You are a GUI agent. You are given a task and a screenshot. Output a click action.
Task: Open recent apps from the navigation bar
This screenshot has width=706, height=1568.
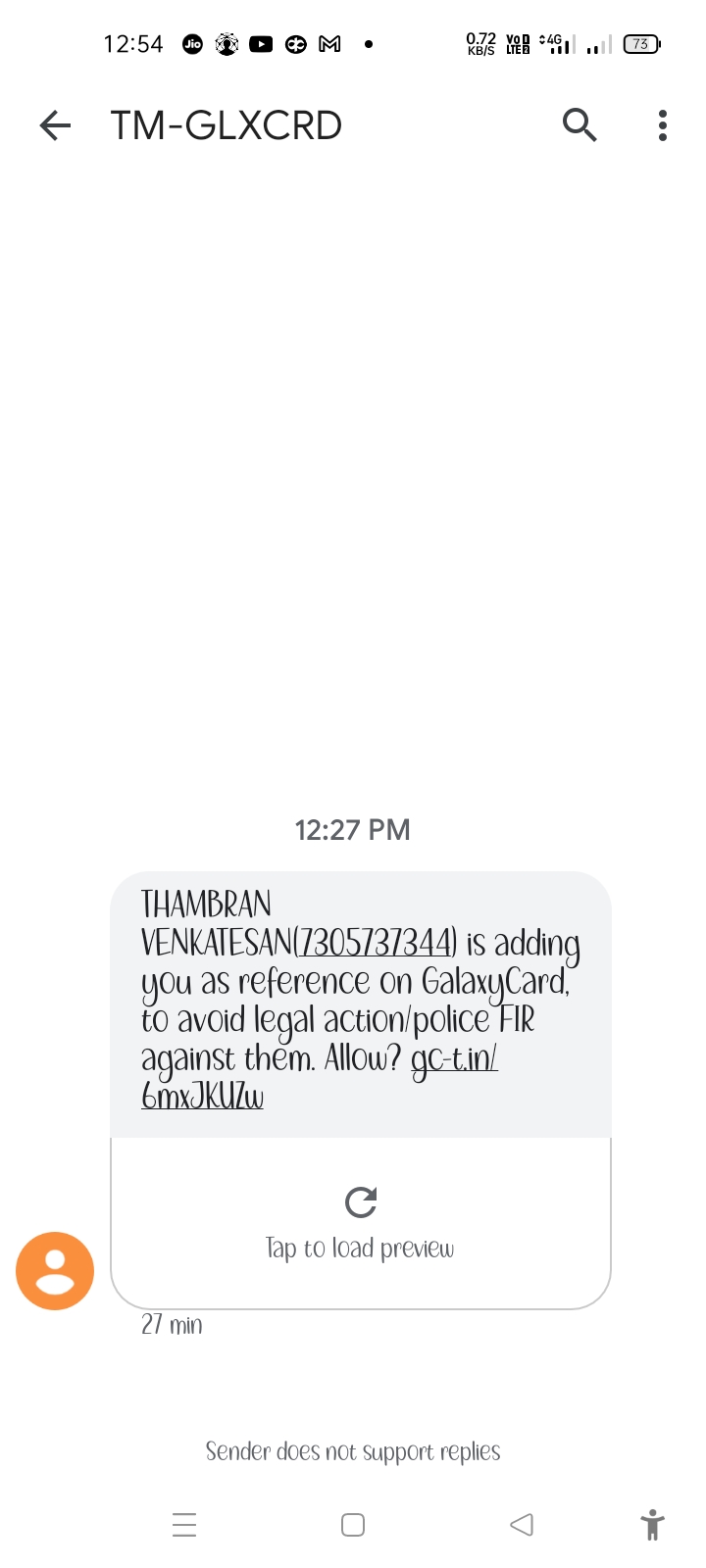click(x=184, y=1525)
